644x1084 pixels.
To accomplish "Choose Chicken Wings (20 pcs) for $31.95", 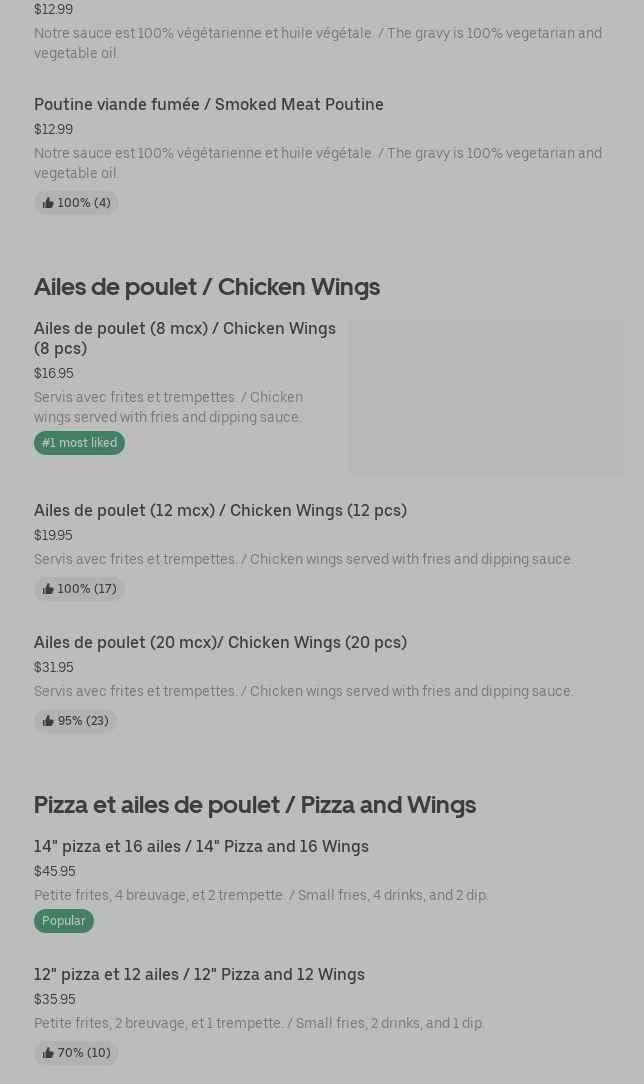I will (x=220, y=642).
